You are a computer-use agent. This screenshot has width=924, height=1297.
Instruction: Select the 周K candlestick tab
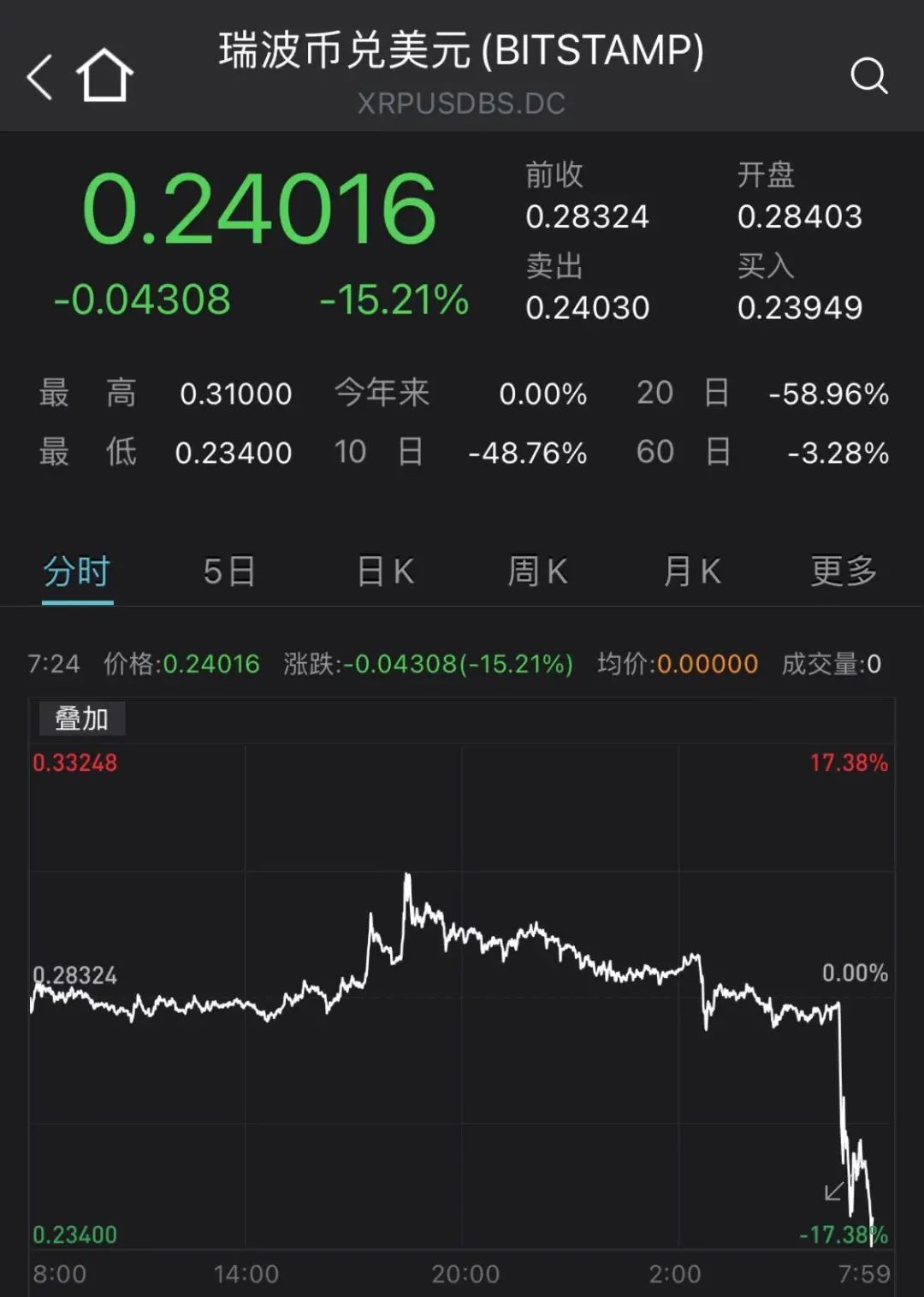537,572
